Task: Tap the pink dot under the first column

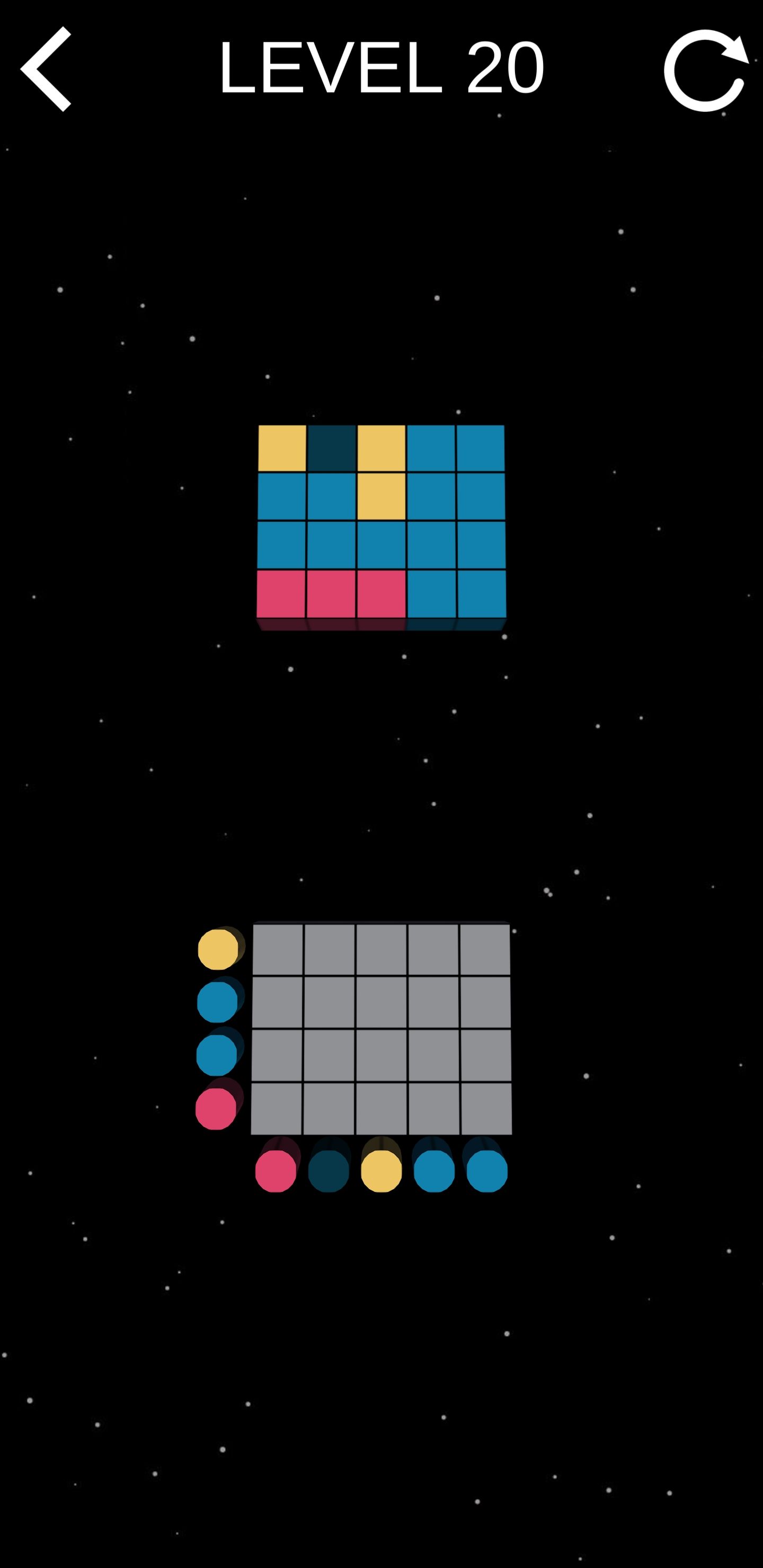Action: (x=276, y=1171)
